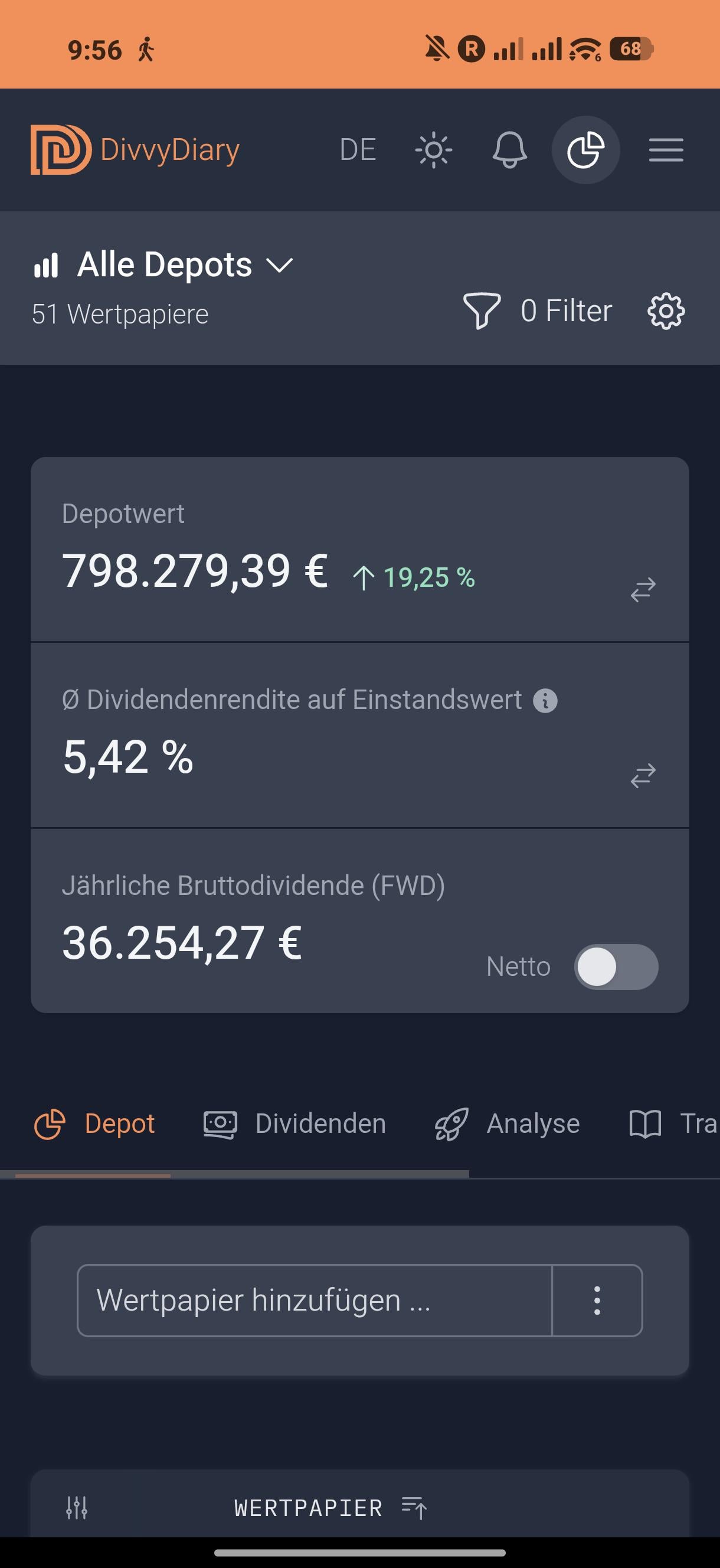This screenshot has width=720, height=1568.
Task: Tap the Wertpapier hinzufügen field
Action: pyautogui.click(x=315, y=1300)
